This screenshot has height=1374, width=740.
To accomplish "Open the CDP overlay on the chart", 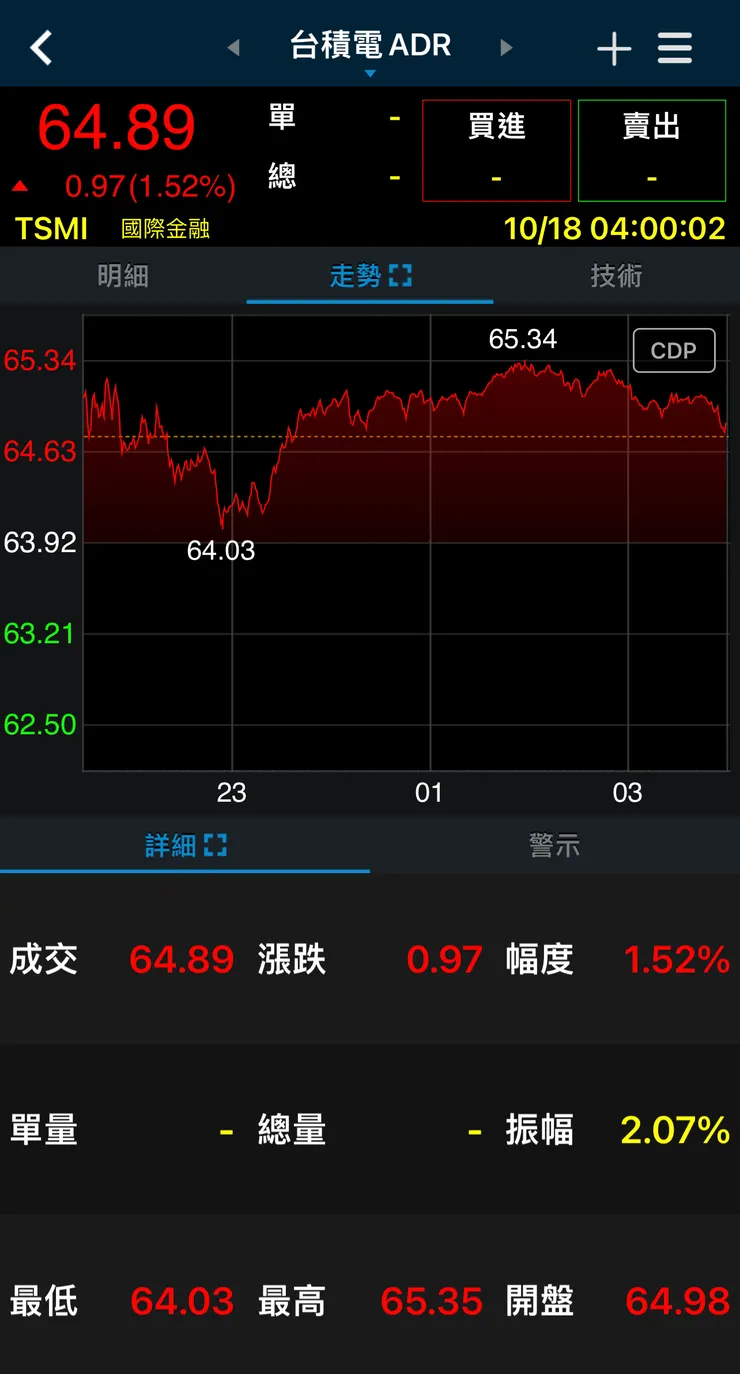I will pos(673,350).
